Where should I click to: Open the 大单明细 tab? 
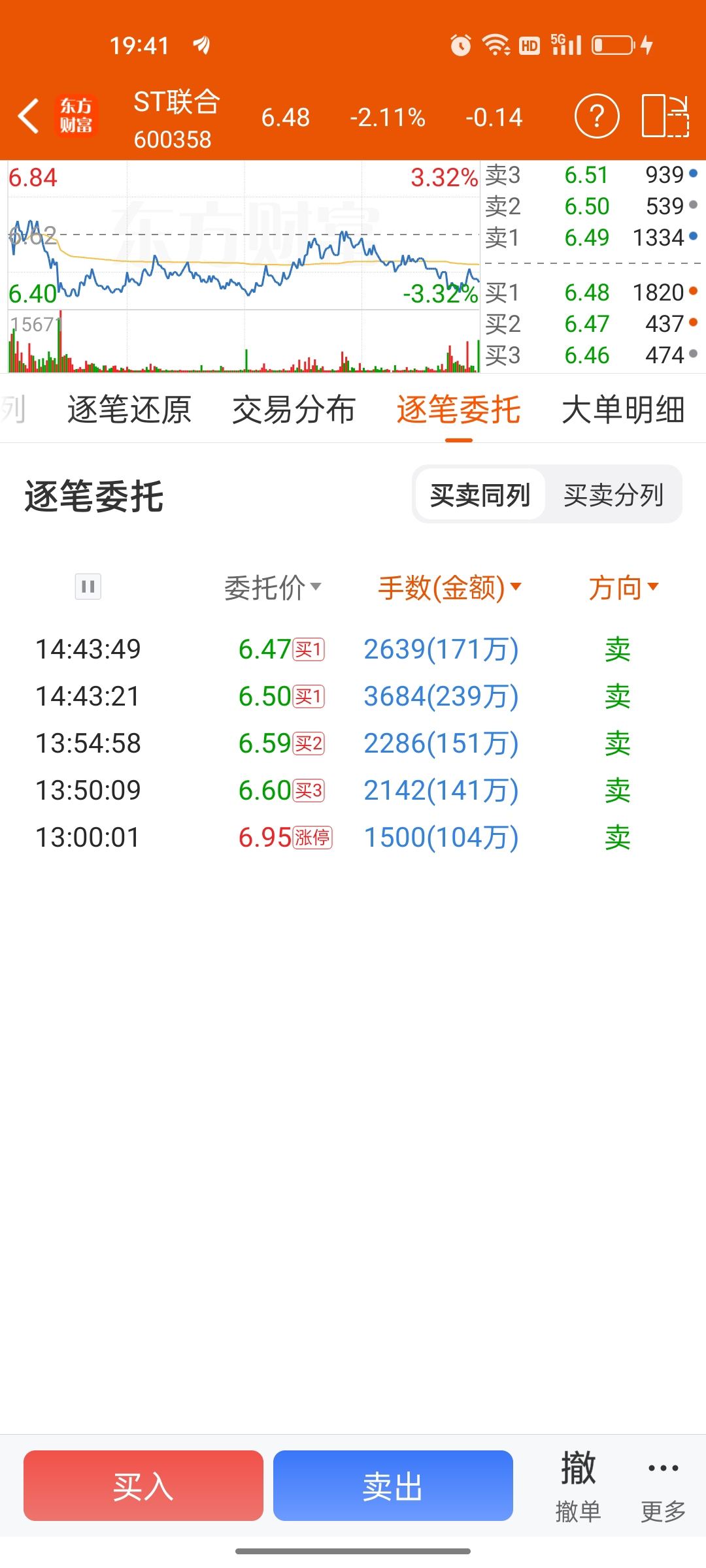point(623,410)
